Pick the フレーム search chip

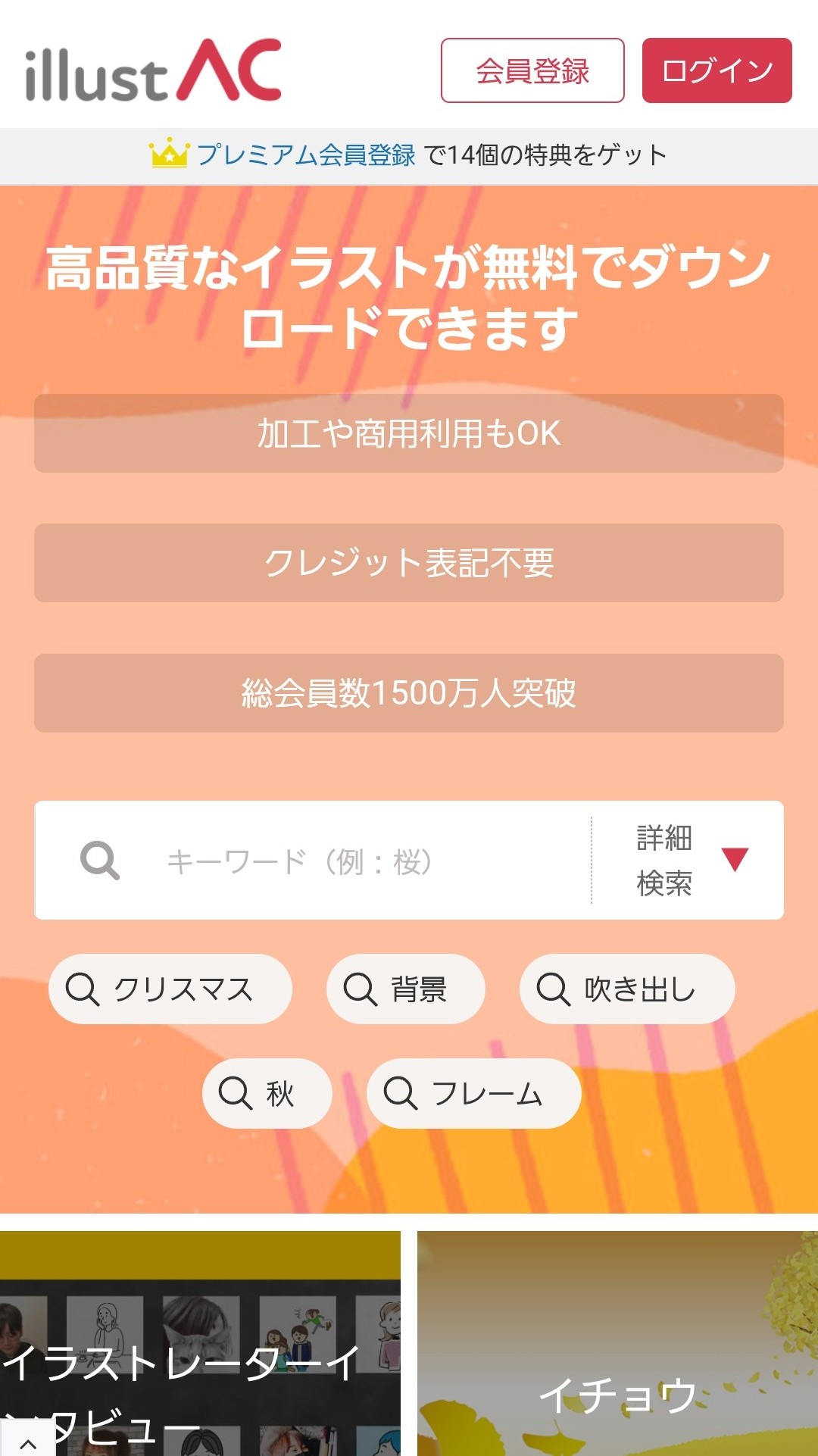coord(473,1093)
